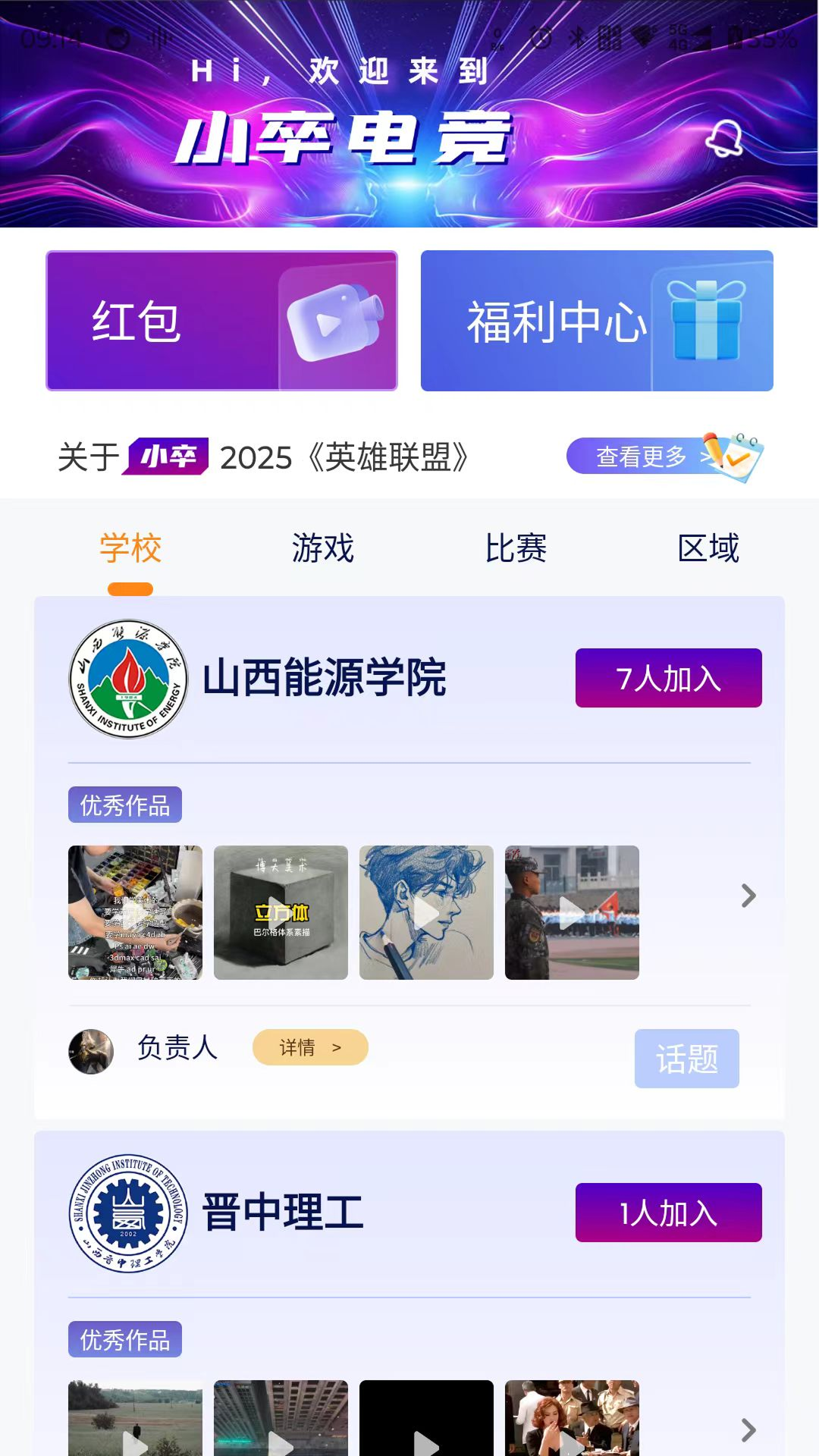The width and height of the screenshot is (819, 1456).
Task: Play the paint palette video thumbnail
Action: point(135,912)
